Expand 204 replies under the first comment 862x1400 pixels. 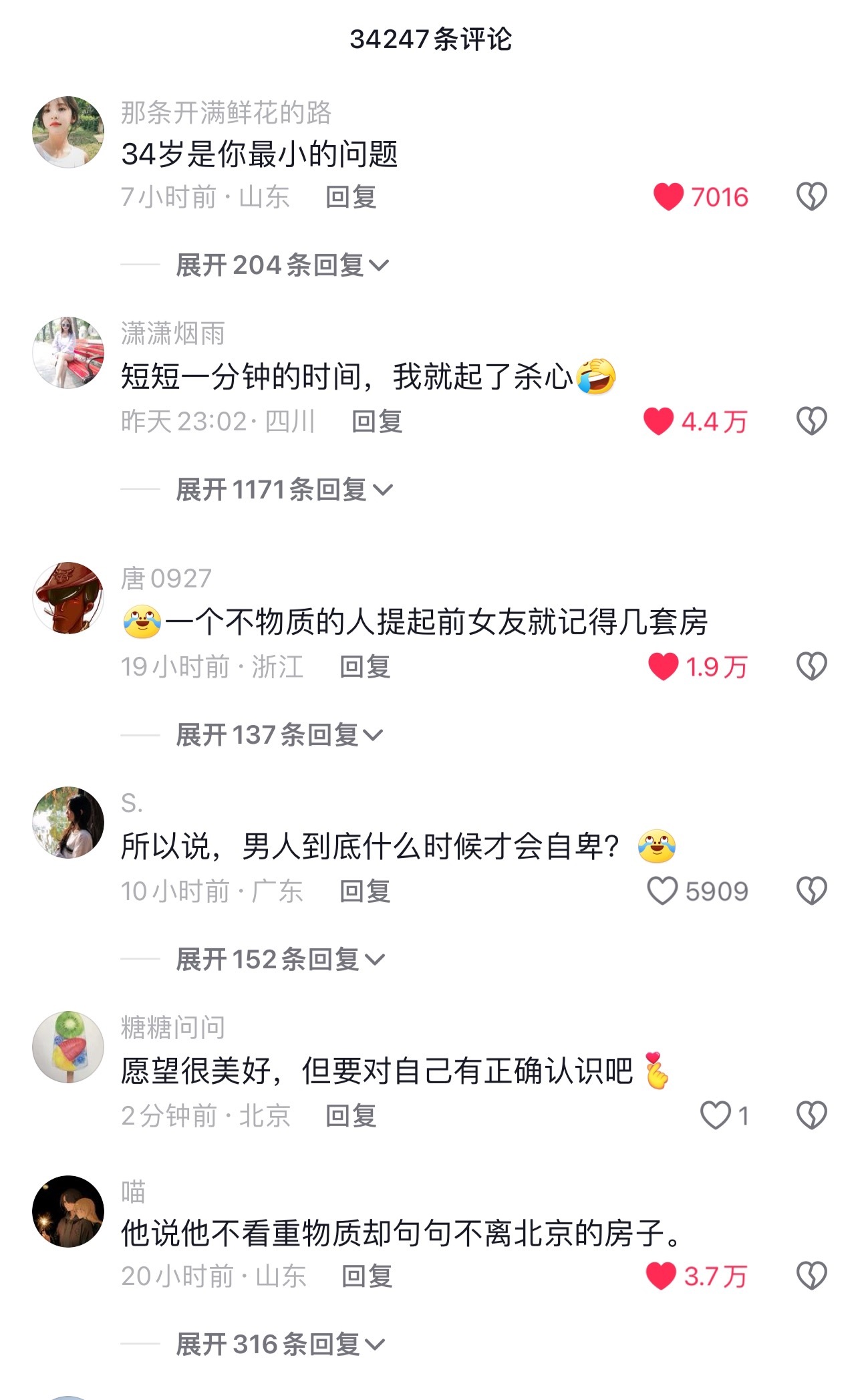pos(281,265)
